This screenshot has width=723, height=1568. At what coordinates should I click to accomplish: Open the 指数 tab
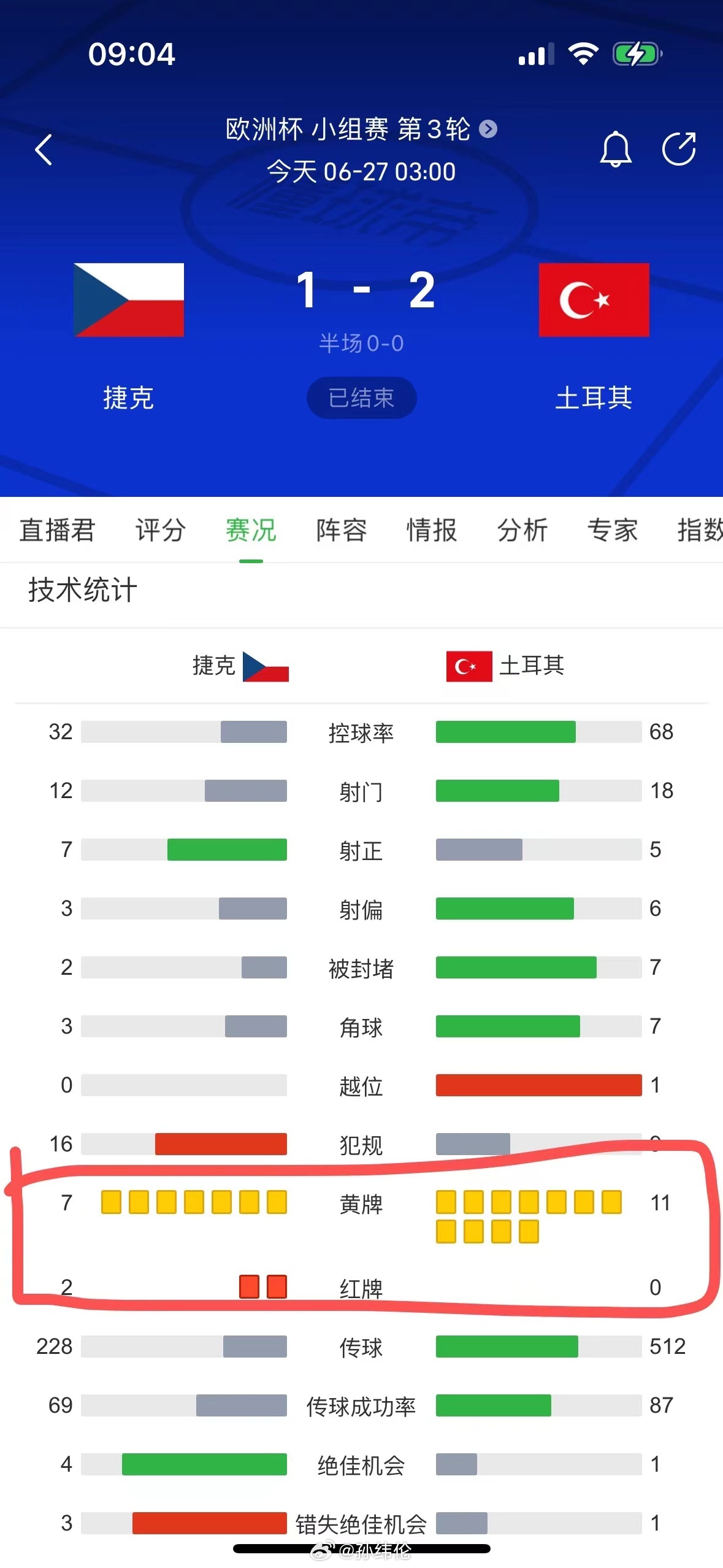pos(699,530)
